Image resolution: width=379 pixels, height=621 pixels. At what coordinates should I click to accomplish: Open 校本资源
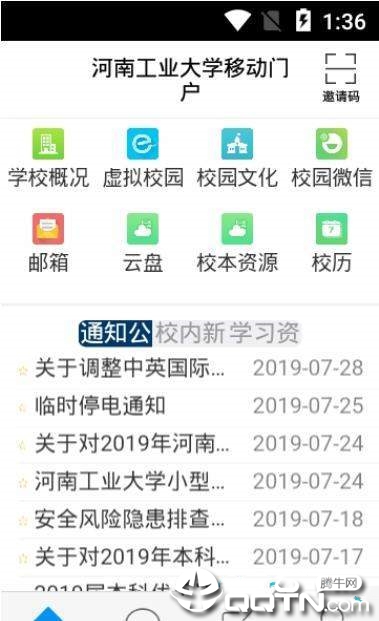tap(237, 243)
